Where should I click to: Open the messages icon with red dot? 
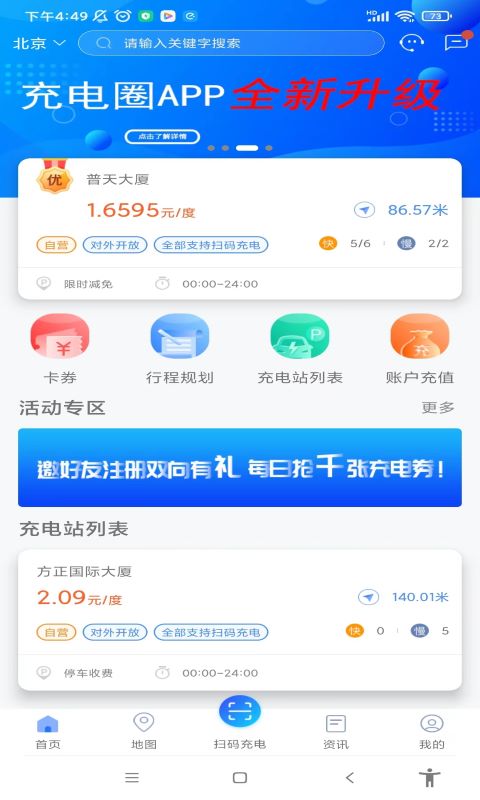[x=457, y=41]
